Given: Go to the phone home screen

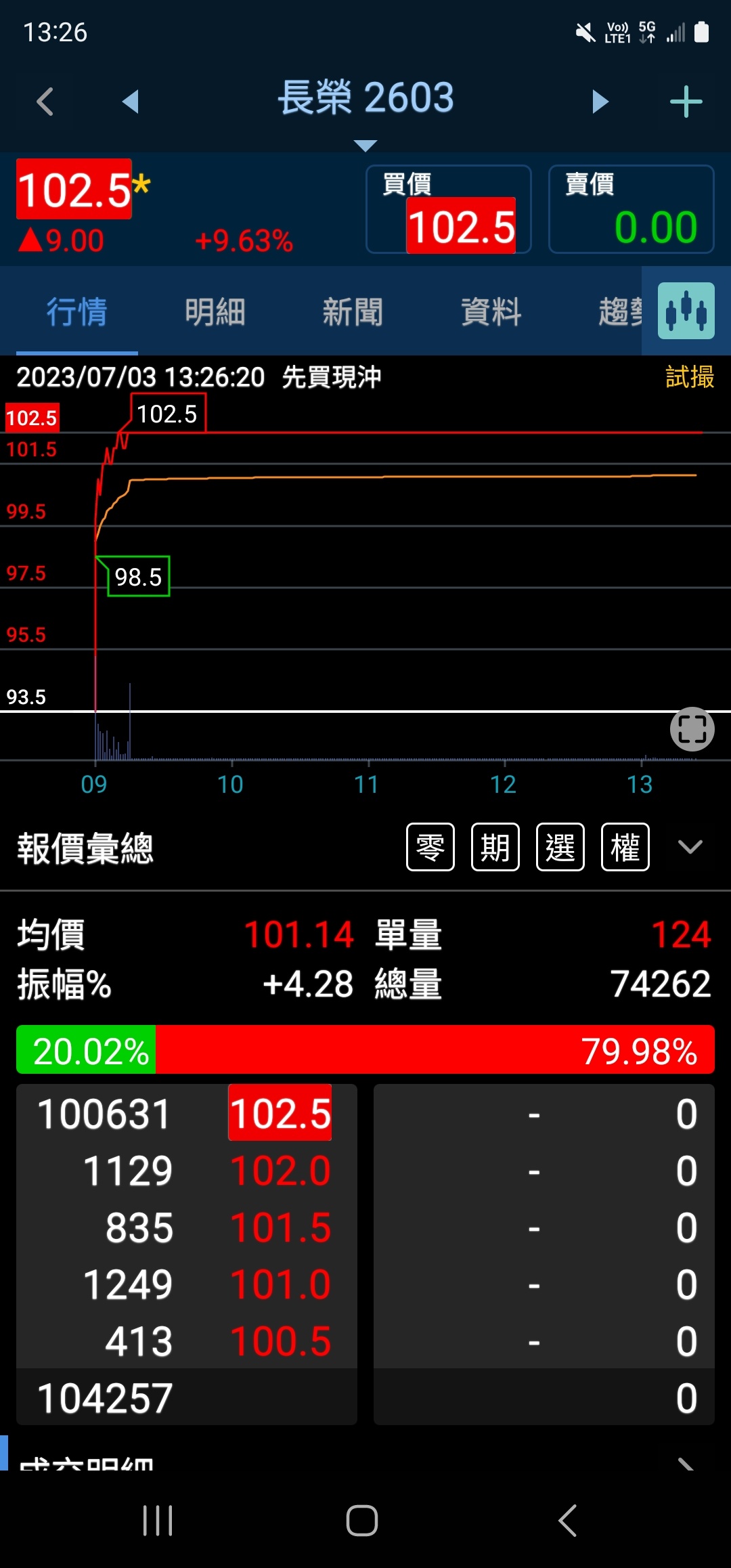Looking at the screenshot, I should click(362, 1521).
